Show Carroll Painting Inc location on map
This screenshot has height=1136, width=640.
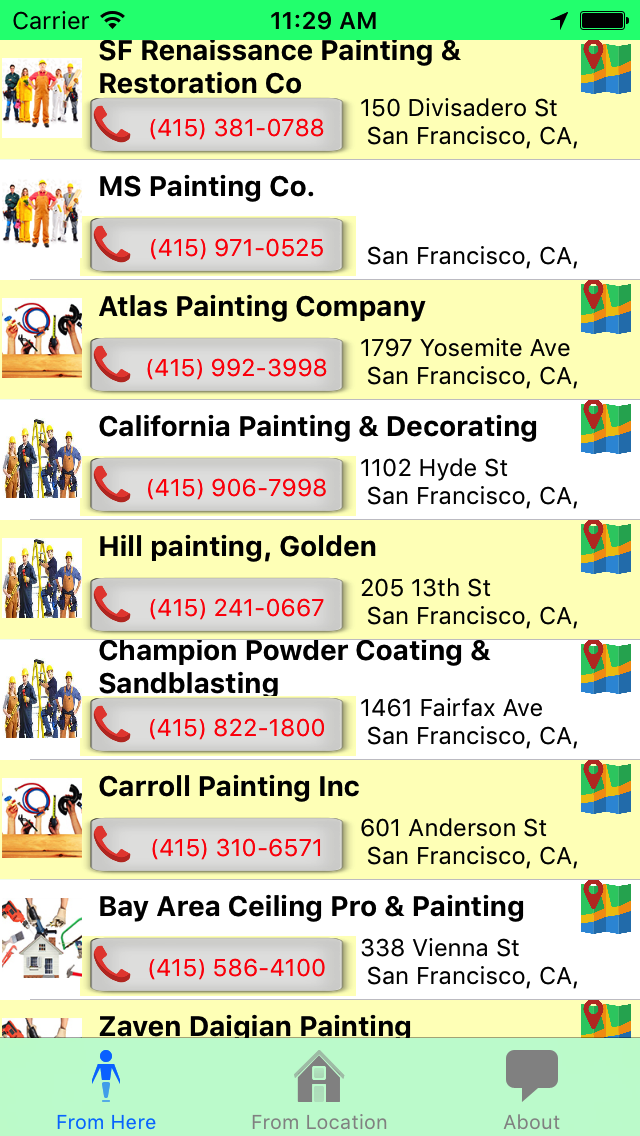click(606, 787)
